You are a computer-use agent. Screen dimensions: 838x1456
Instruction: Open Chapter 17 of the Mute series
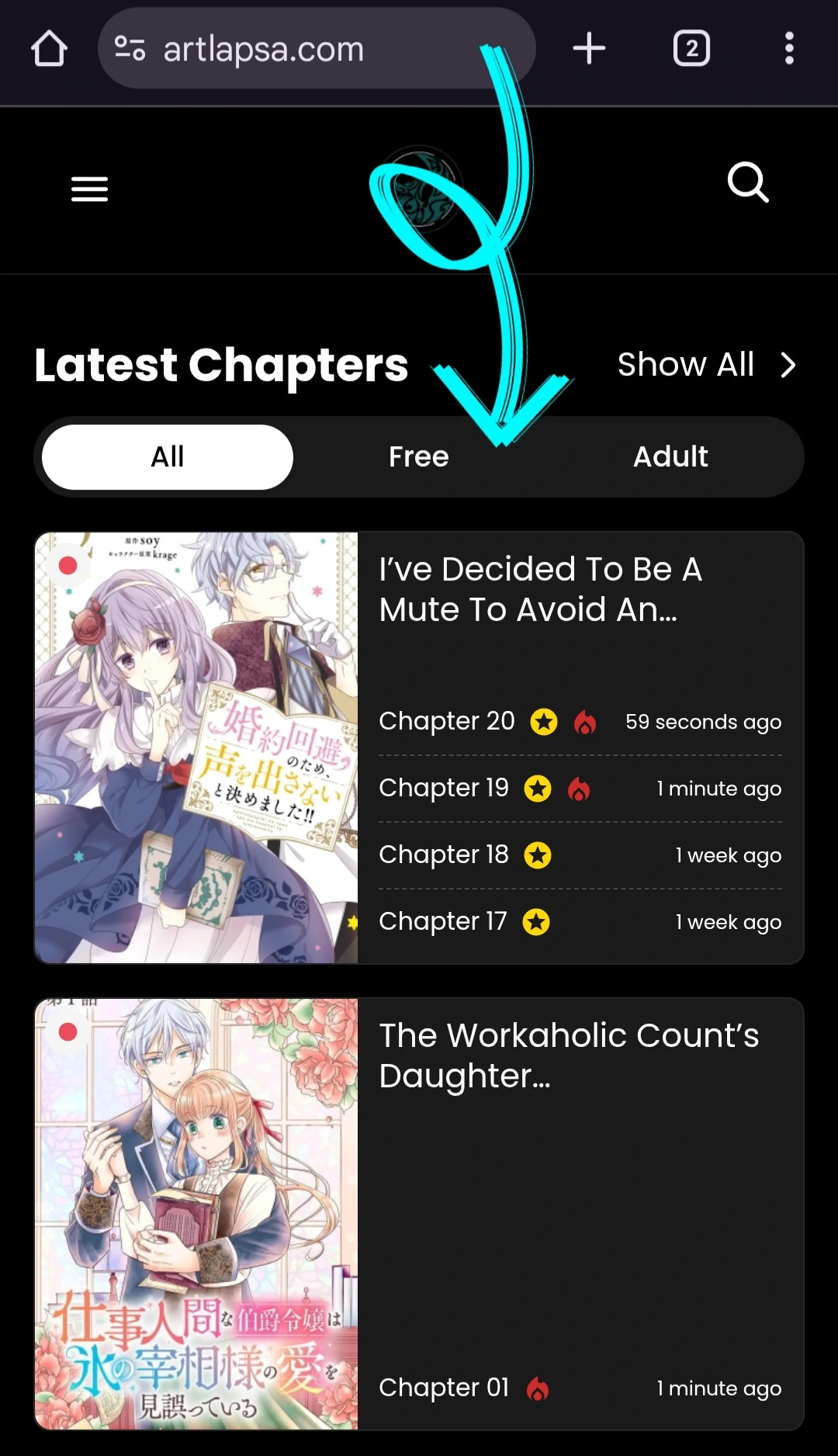coord(443,921)
